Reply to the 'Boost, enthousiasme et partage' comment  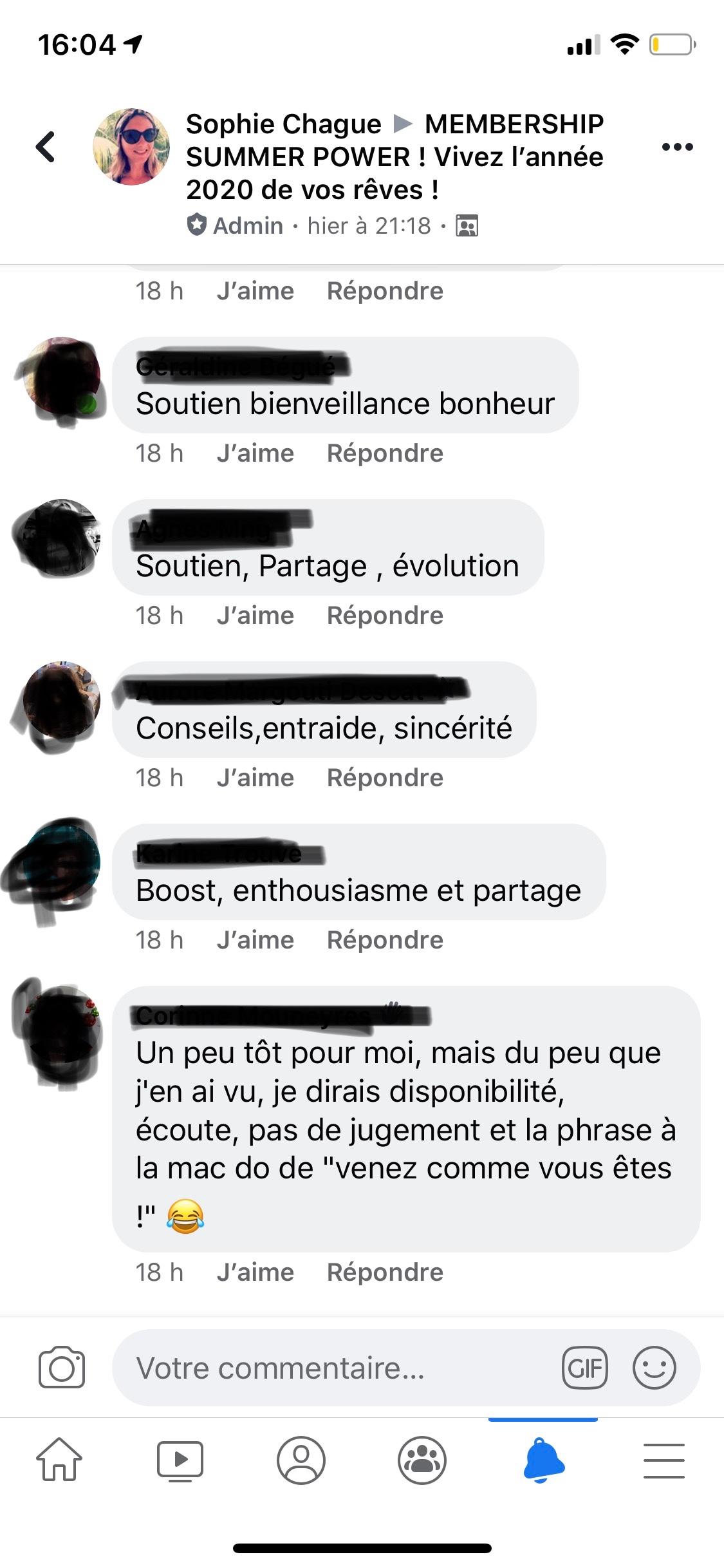[x=385, y=940]
